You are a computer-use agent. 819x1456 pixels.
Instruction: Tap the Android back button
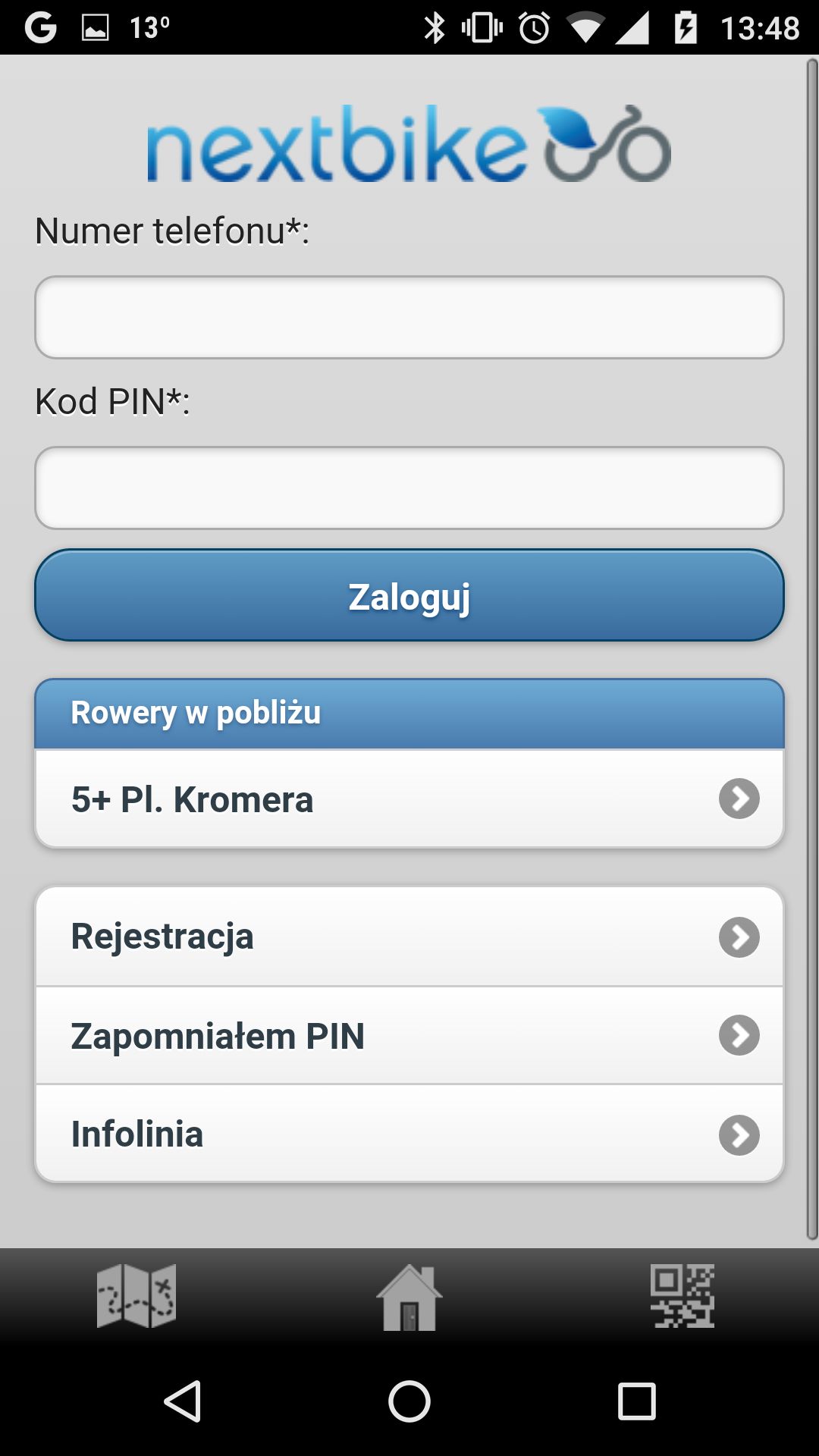(183, 1401)
